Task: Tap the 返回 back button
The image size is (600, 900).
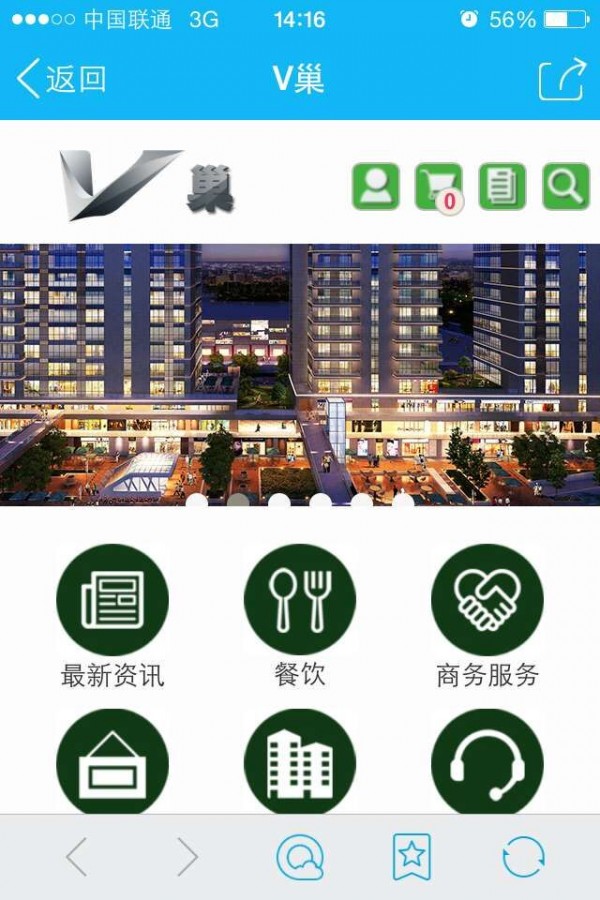Action: coord(62,79)
